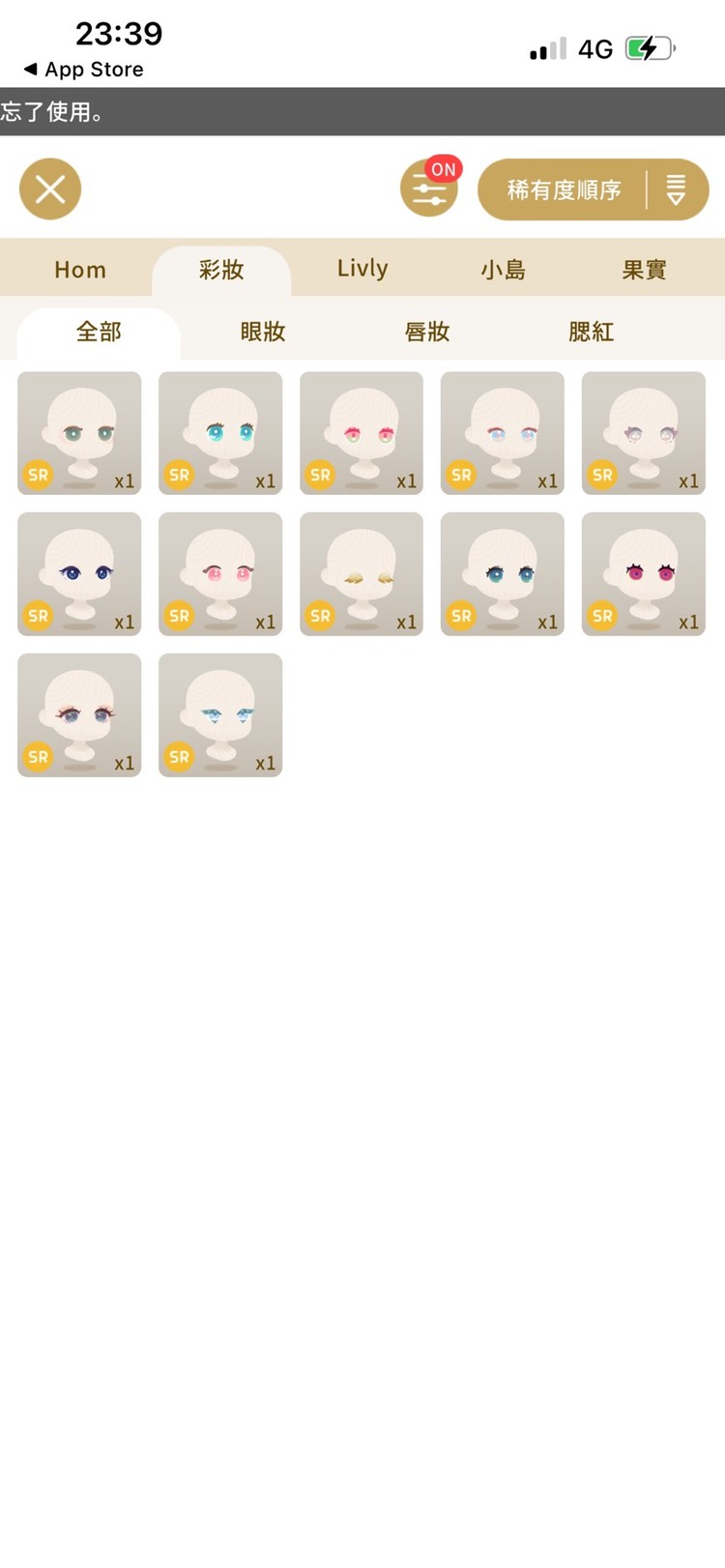Open the pink eyes makeup item
725x1568 pixels.
click(220, 574)
